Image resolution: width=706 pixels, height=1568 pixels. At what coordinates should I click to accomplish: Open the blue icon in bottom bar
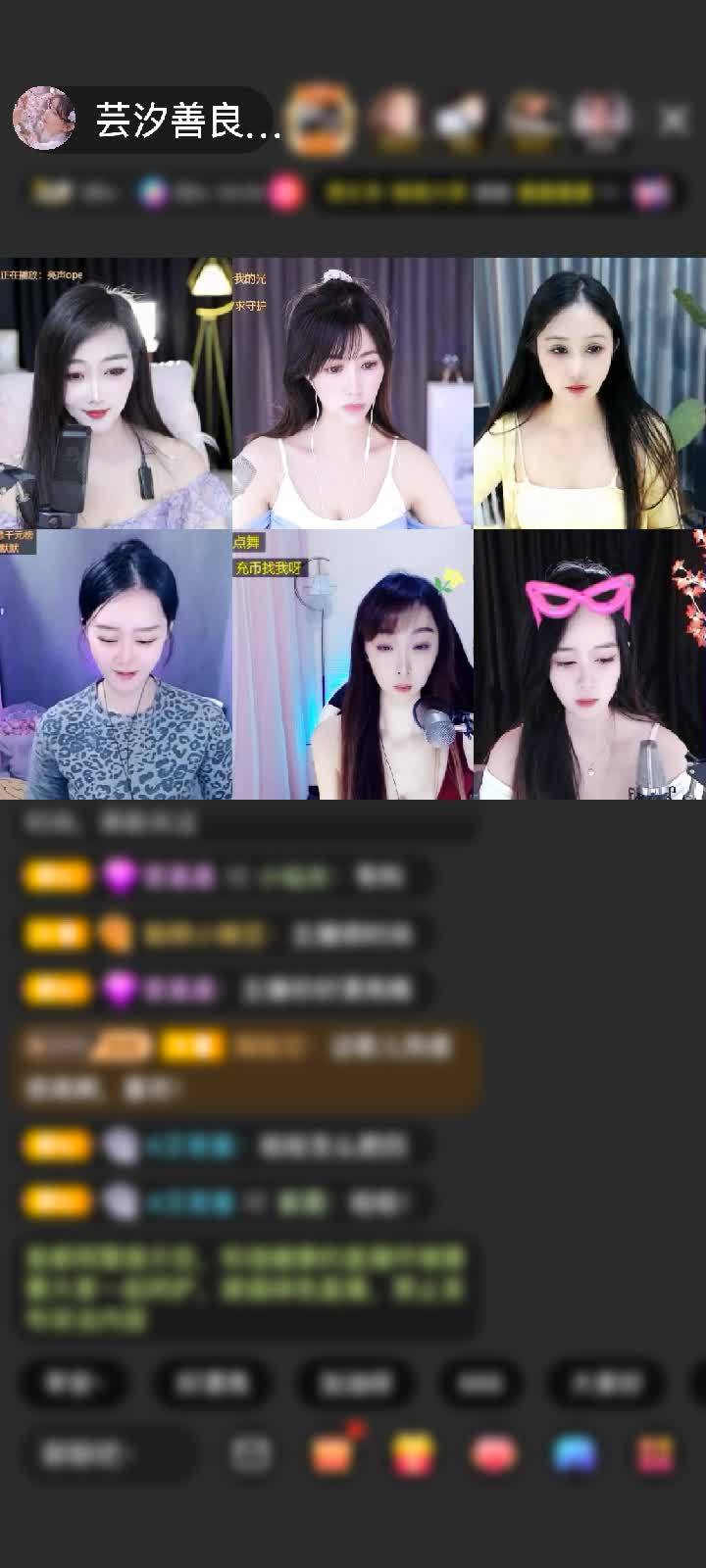[575, 1454]
